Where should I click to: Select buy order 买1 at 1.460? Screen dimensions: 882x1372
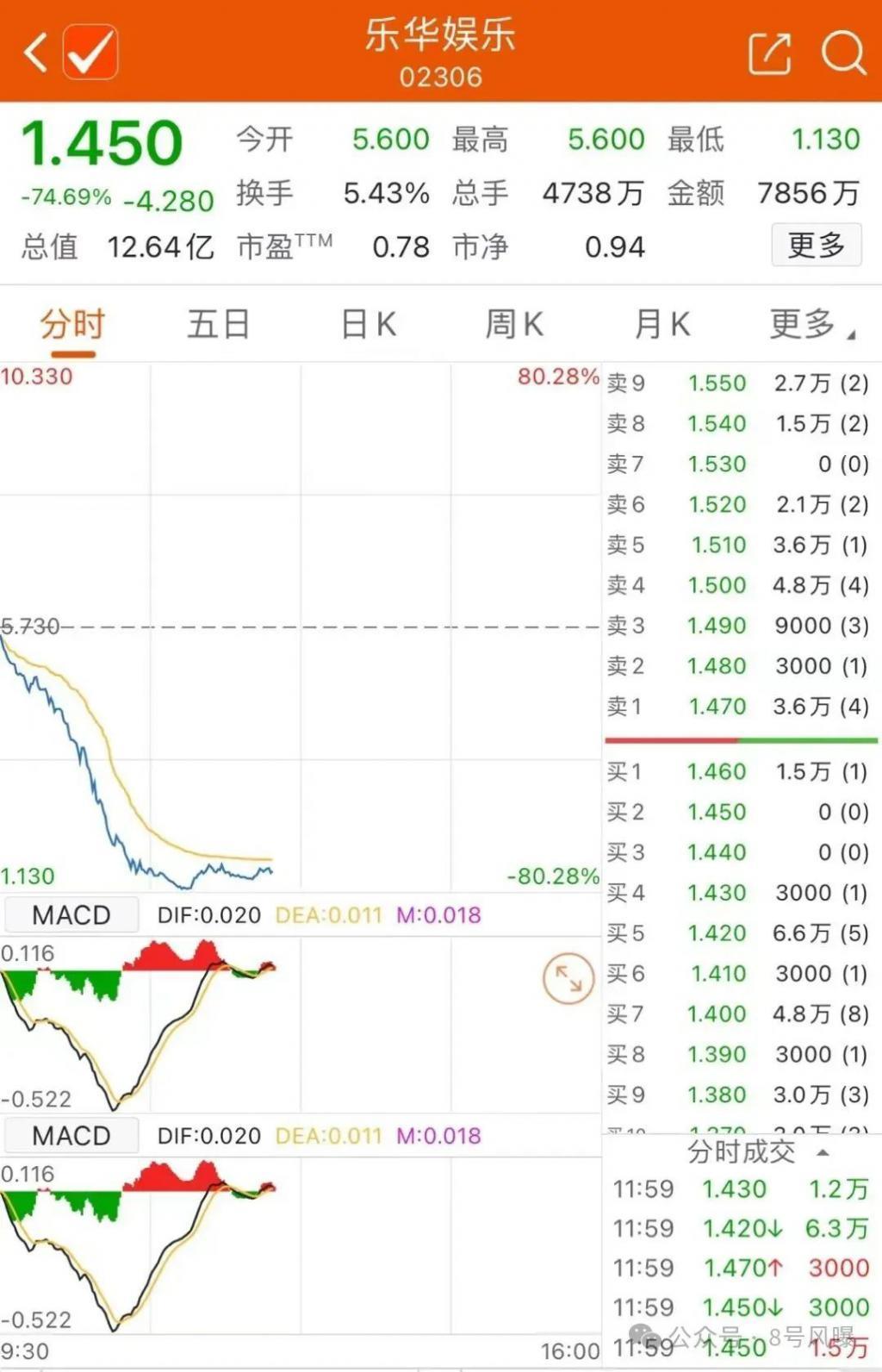pyautogui.click(x=741, y=771)
